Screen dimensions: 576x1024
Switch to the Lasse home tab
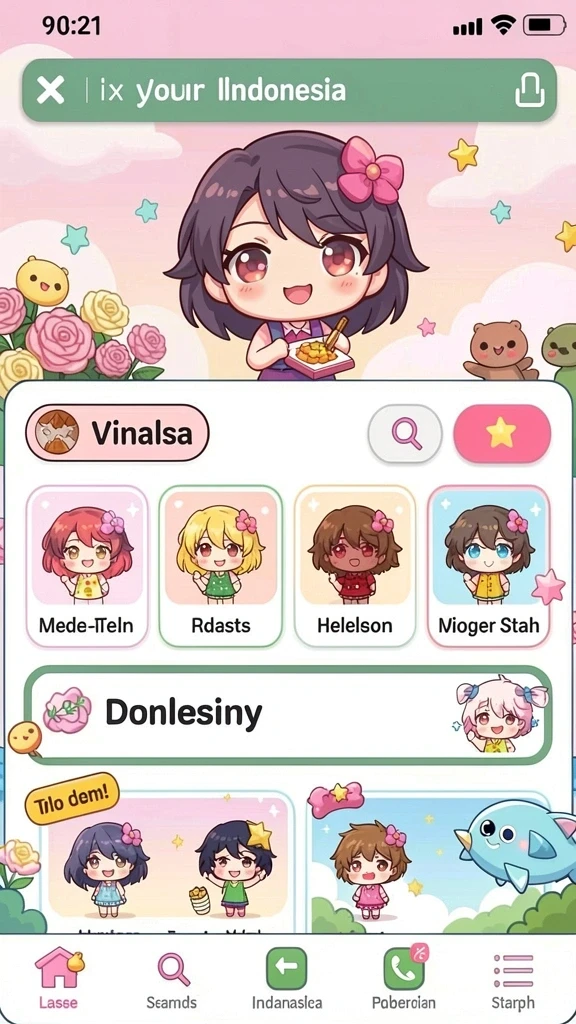57,980
